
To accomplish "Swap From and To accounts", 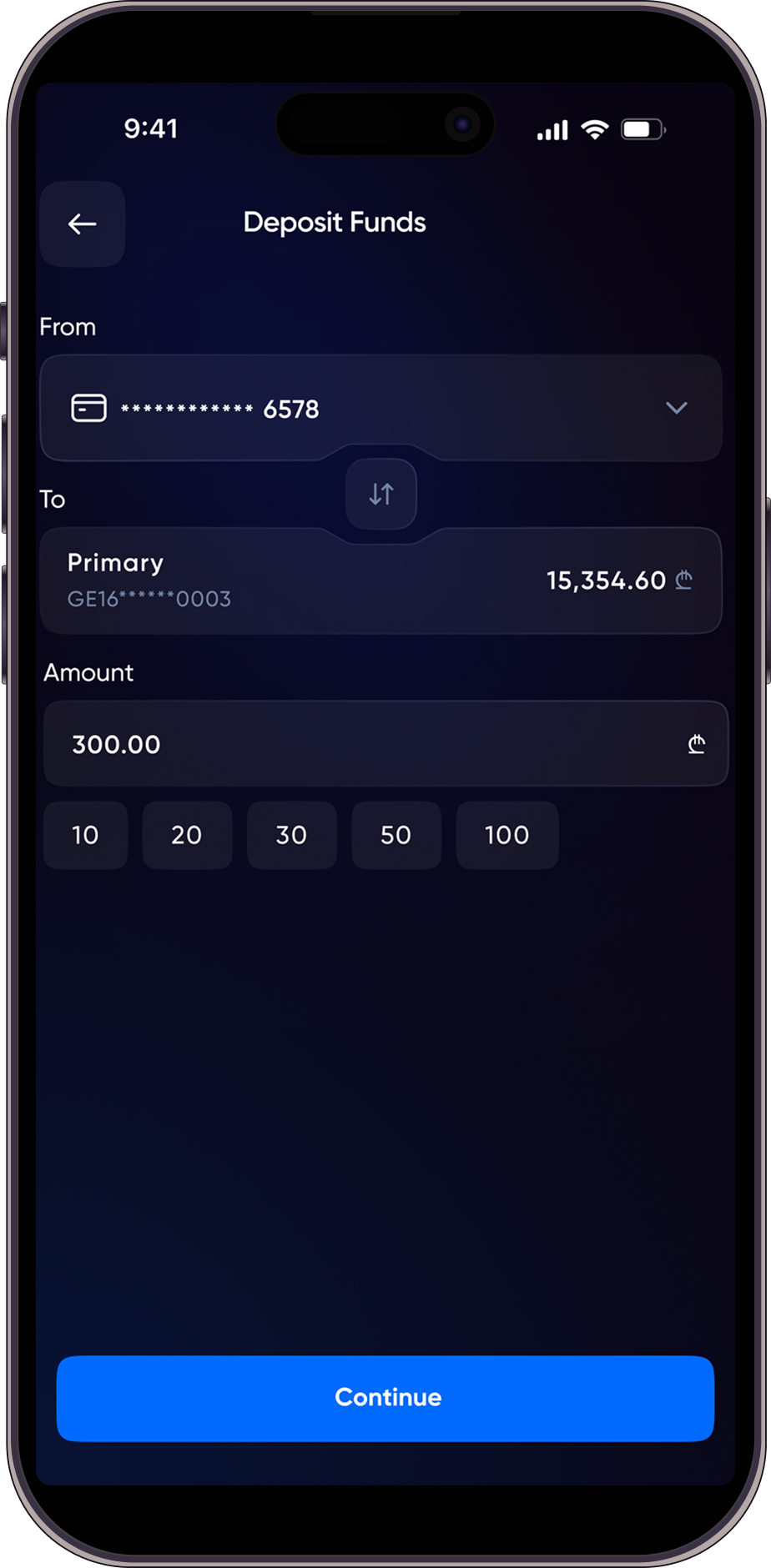I will point(381,495).
